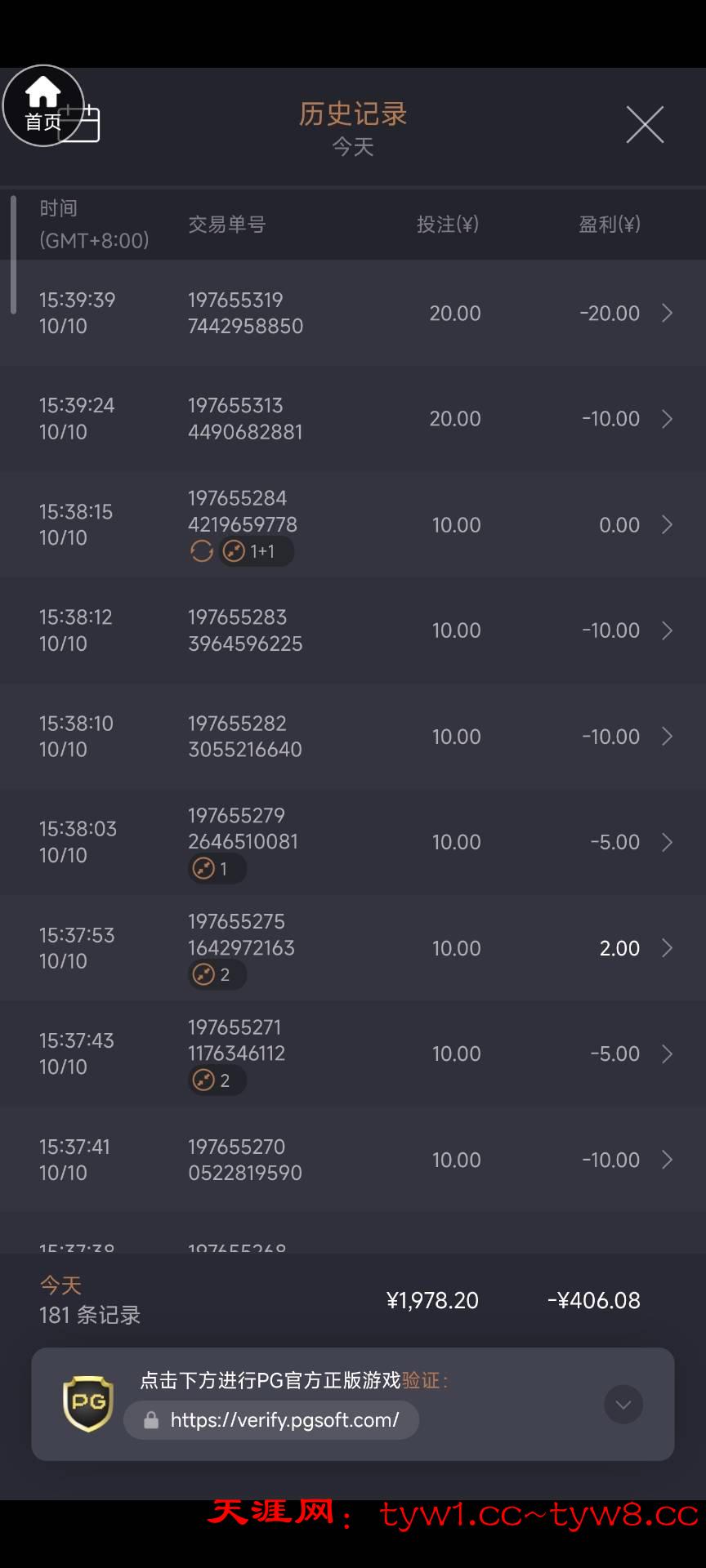View the 15:38:03 record details
The image size is (706, 1568).
pyautogui.click(x=353, y=842)
